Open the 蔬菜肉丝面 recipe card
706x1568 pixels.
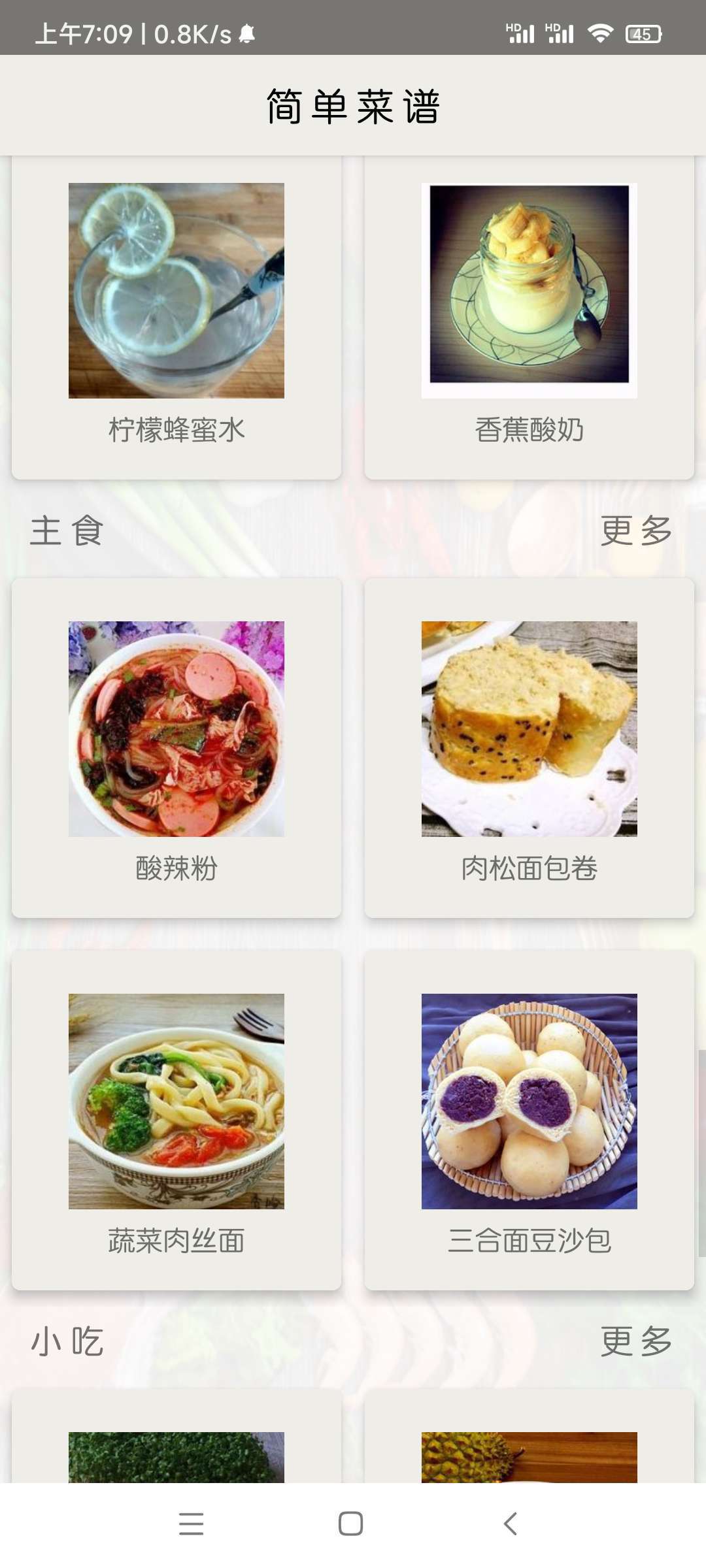coord(176,1120)
